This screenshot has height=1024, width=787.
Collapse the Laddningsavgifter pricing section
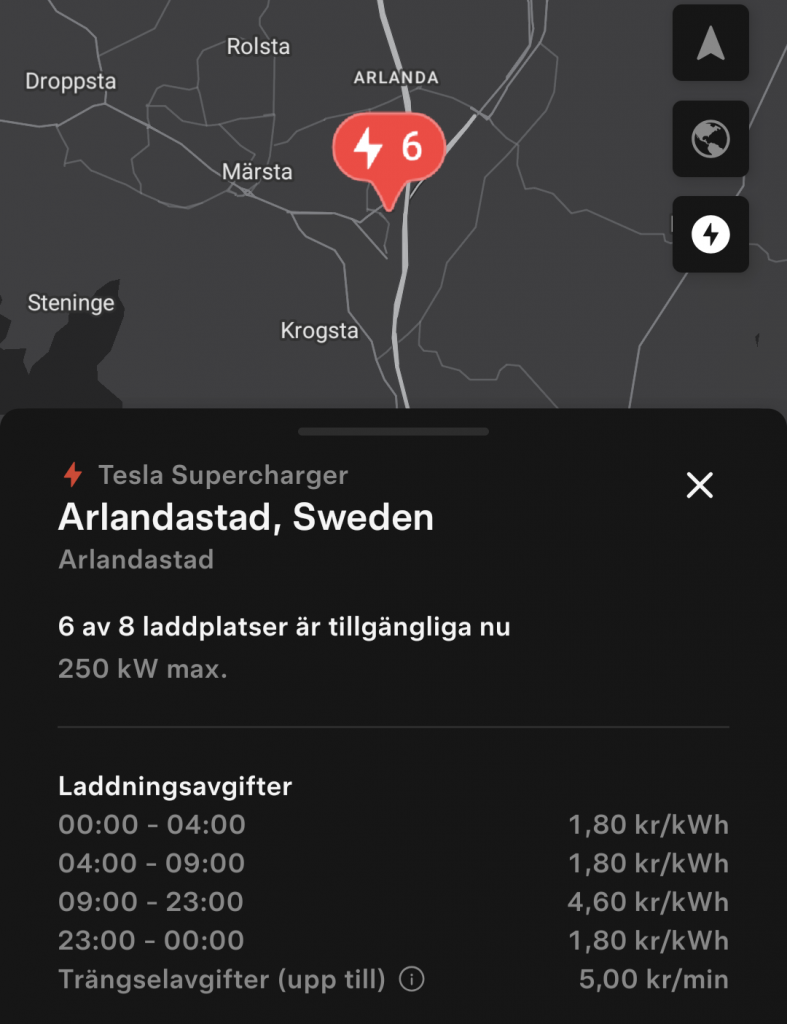(174, 786)
